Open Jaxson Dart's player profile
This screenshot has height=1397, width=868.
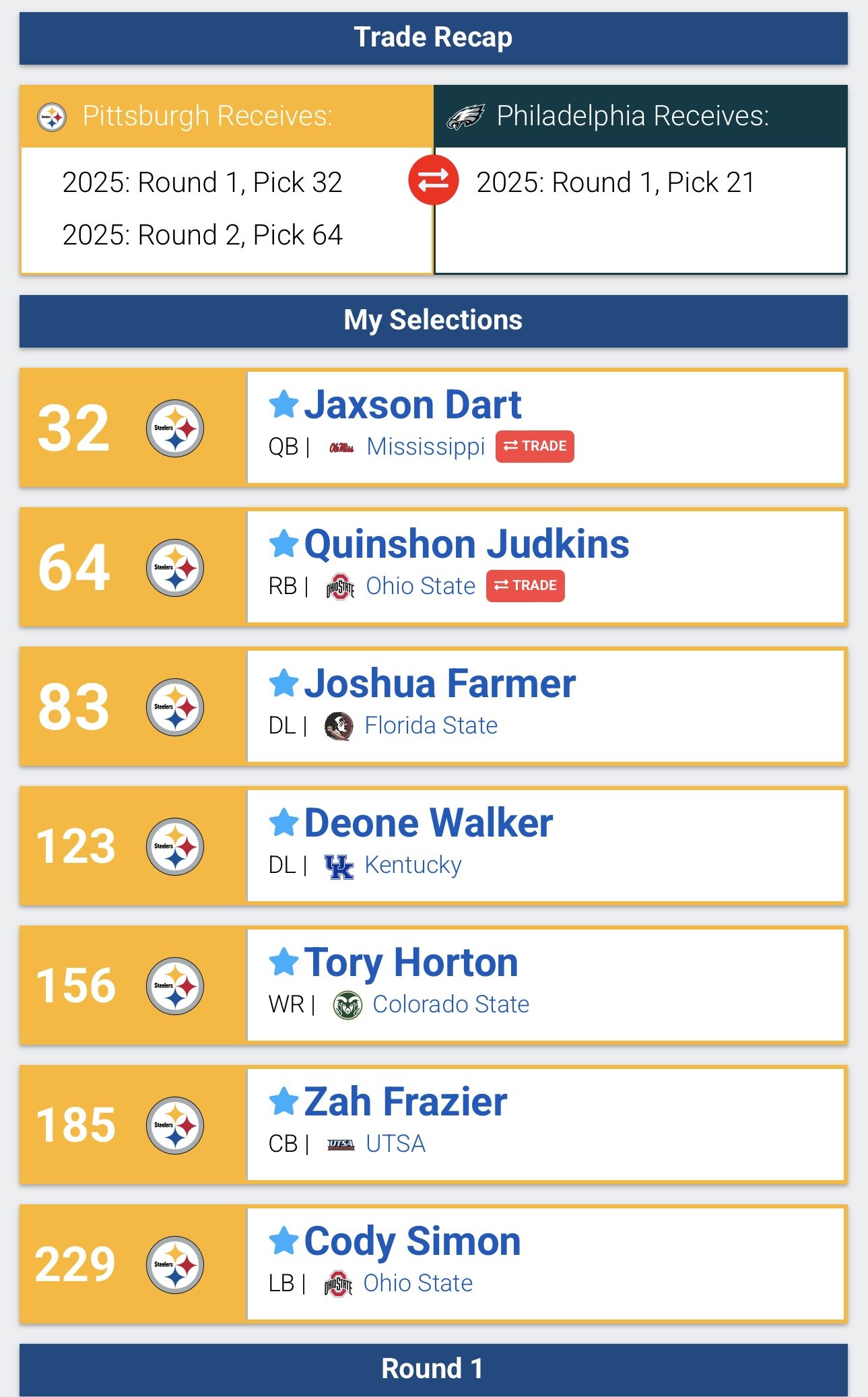click(412, 405)
